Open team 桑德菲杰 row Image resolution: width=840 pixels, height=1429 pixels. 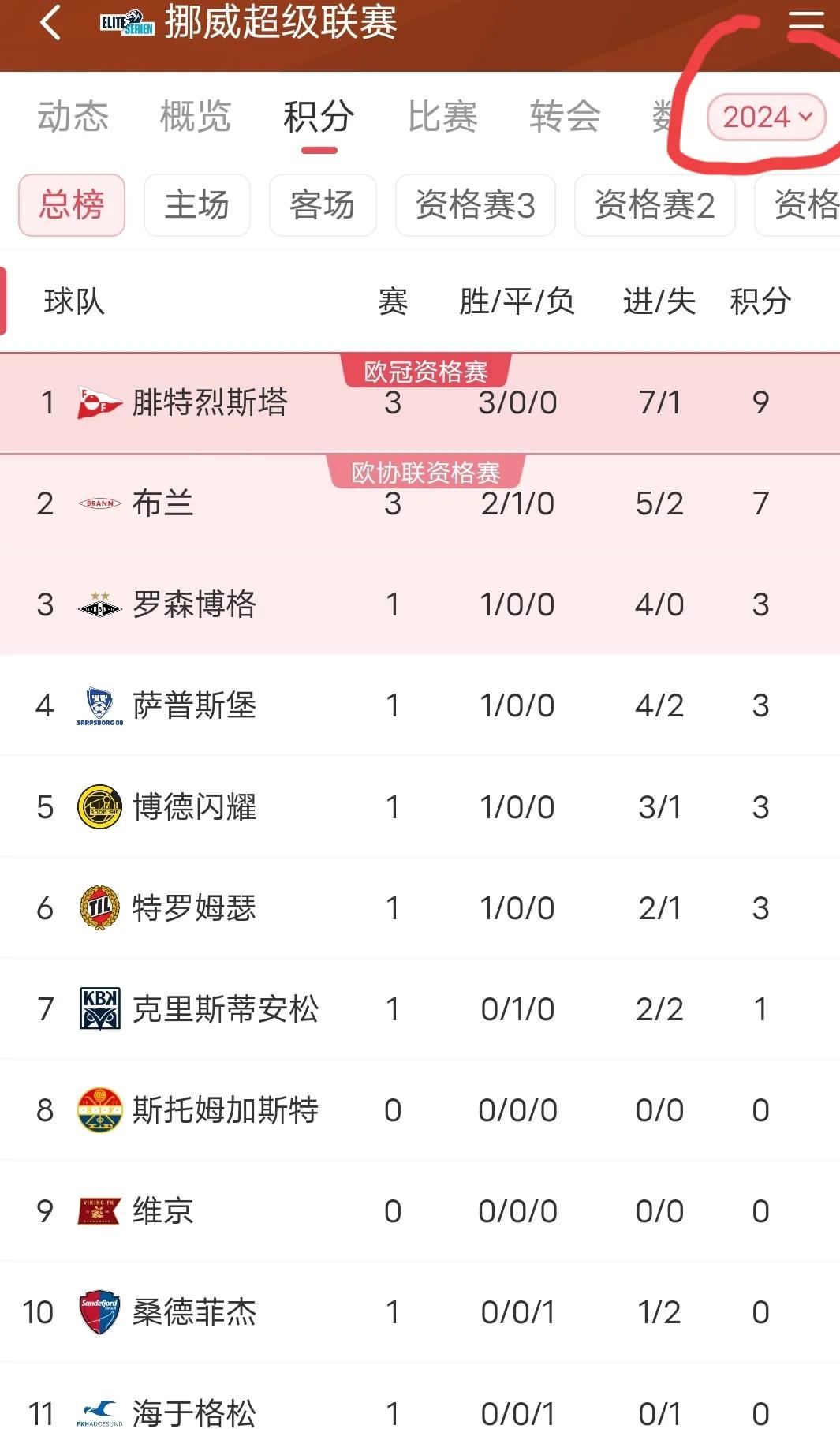pyautogui.click(x=420, y=1312)
